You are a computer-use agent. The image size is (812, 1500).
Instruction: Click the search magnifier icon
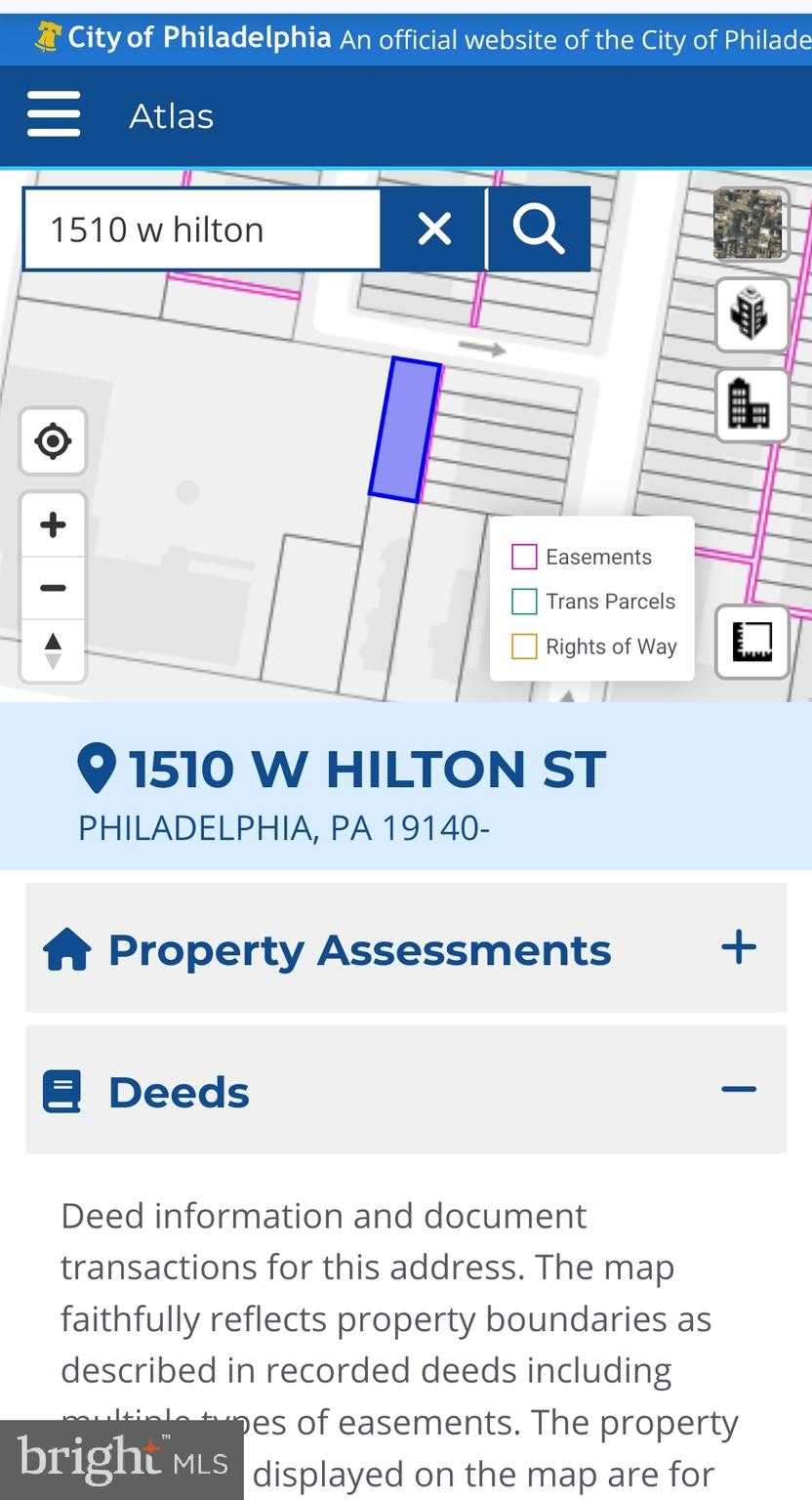click(540, 228)
